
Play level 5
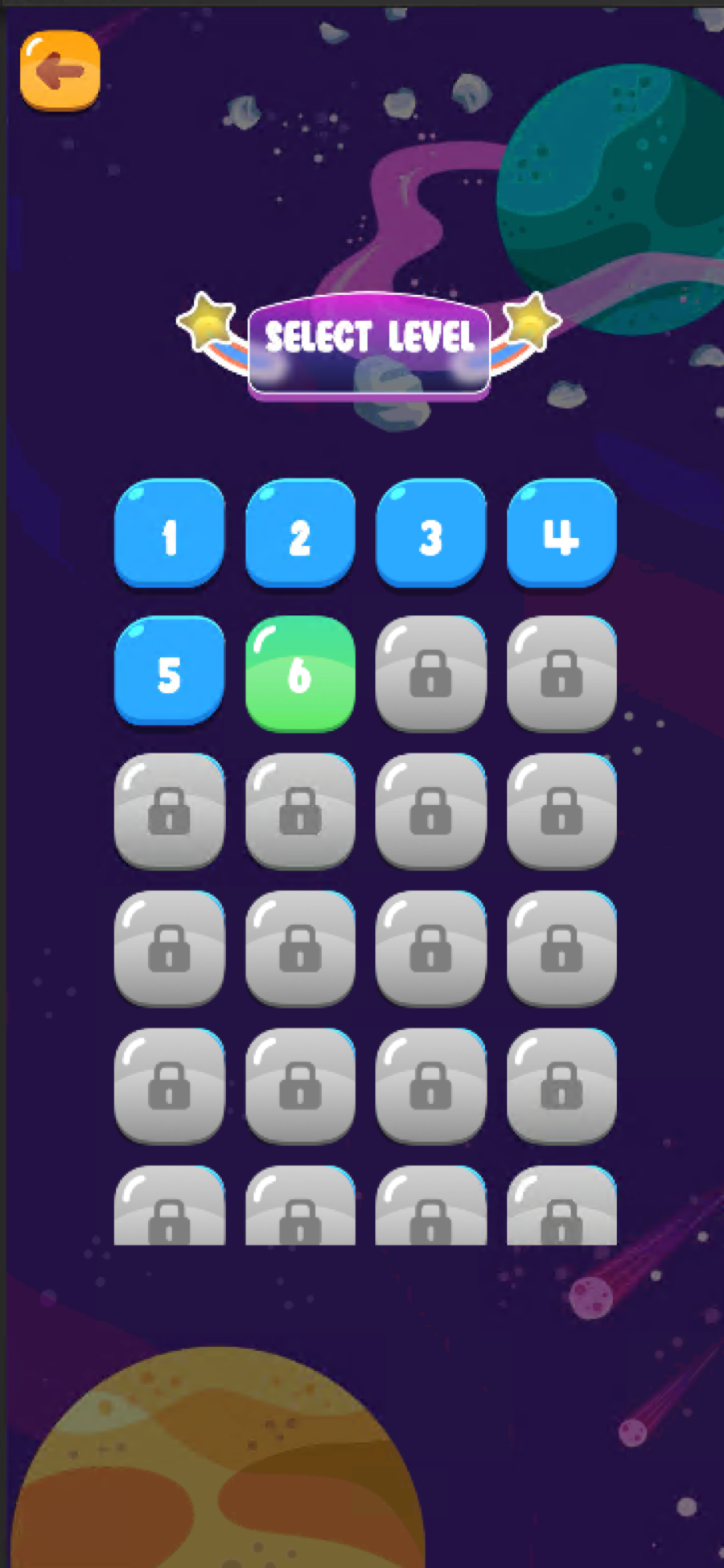[170, 671]
